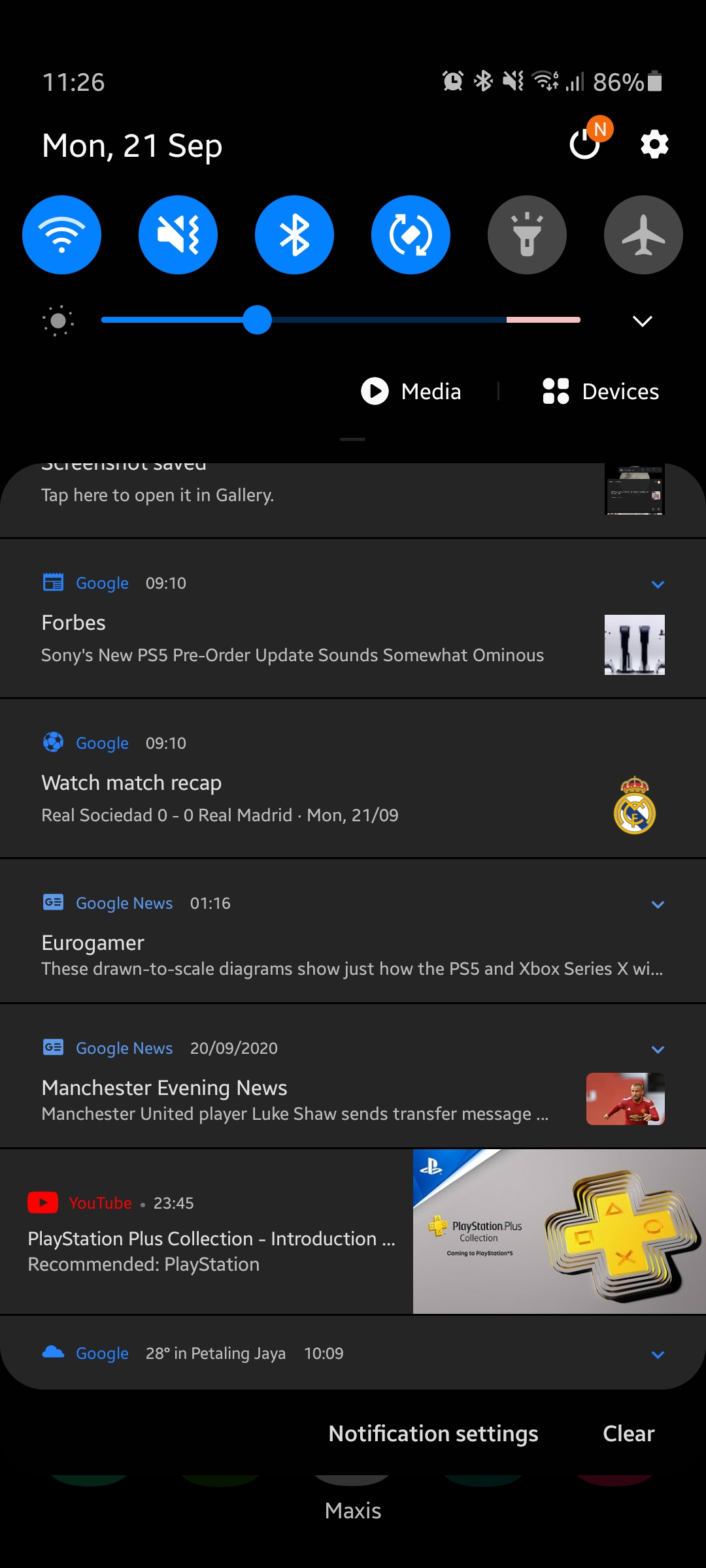Turn off Wi-Fi quick toggle
The width and height of the screenshot is (706, 1568).
62,235
